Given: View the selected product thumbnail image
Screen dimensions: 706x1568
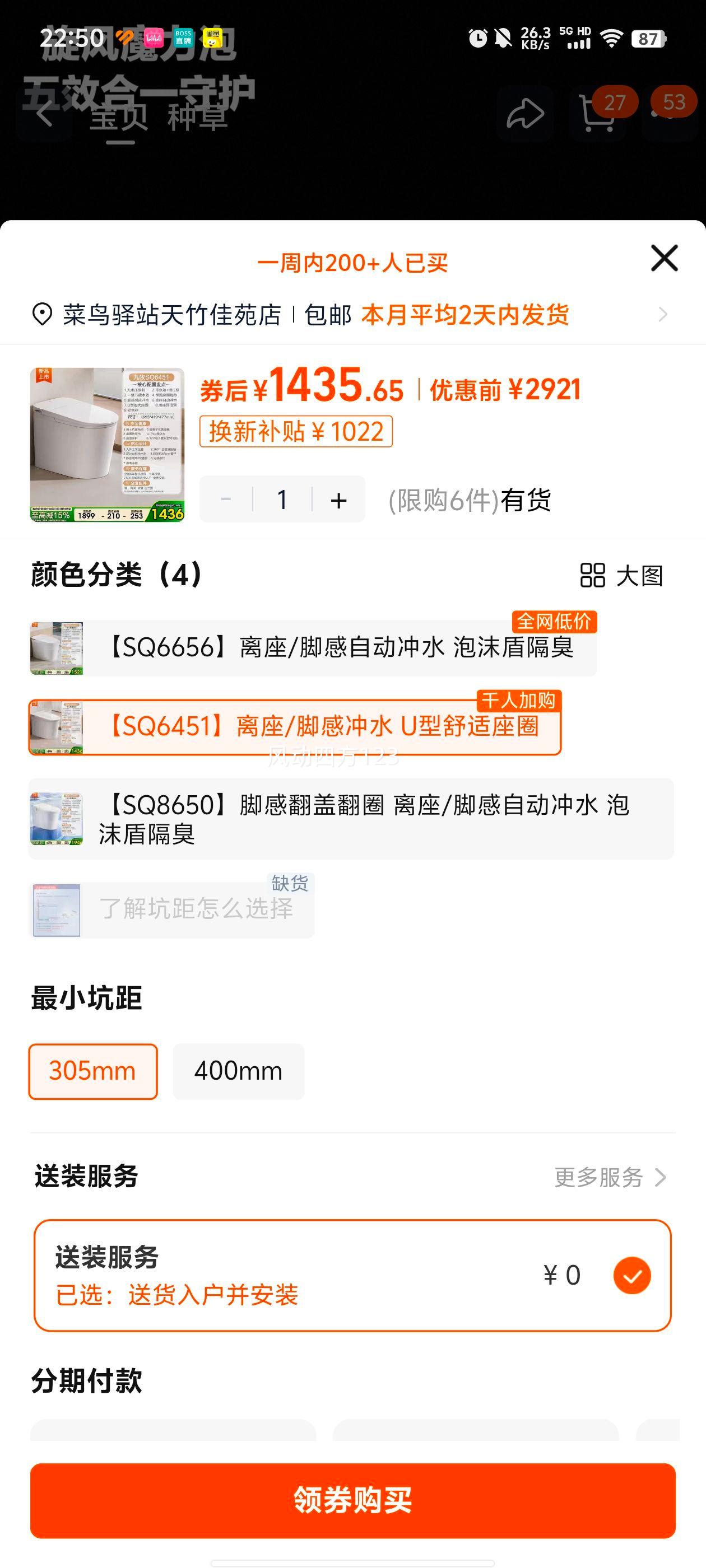Looking at the screenshot, I should [x=107, y=444].
